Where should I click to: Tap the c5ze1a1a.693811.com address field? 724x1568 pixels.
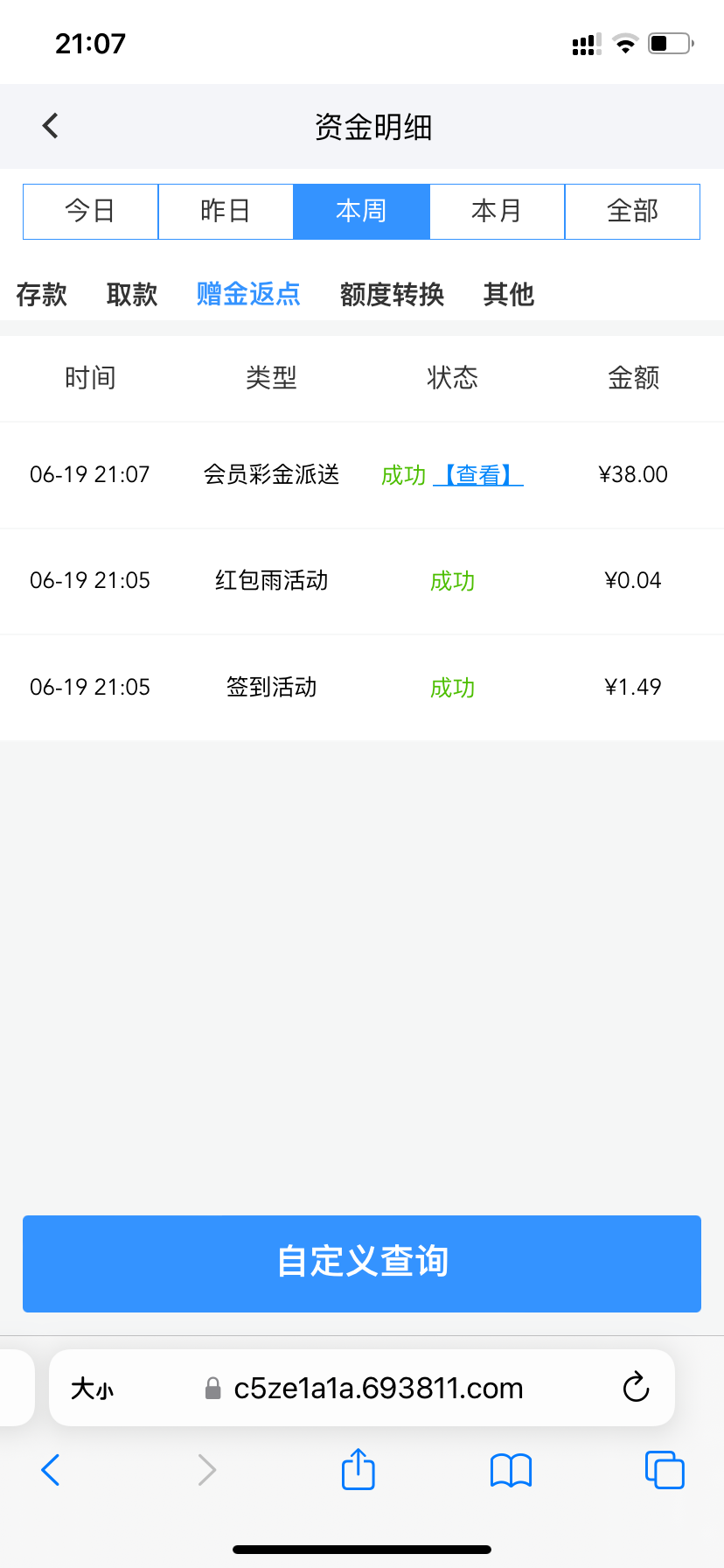[x=378, y=1389]
